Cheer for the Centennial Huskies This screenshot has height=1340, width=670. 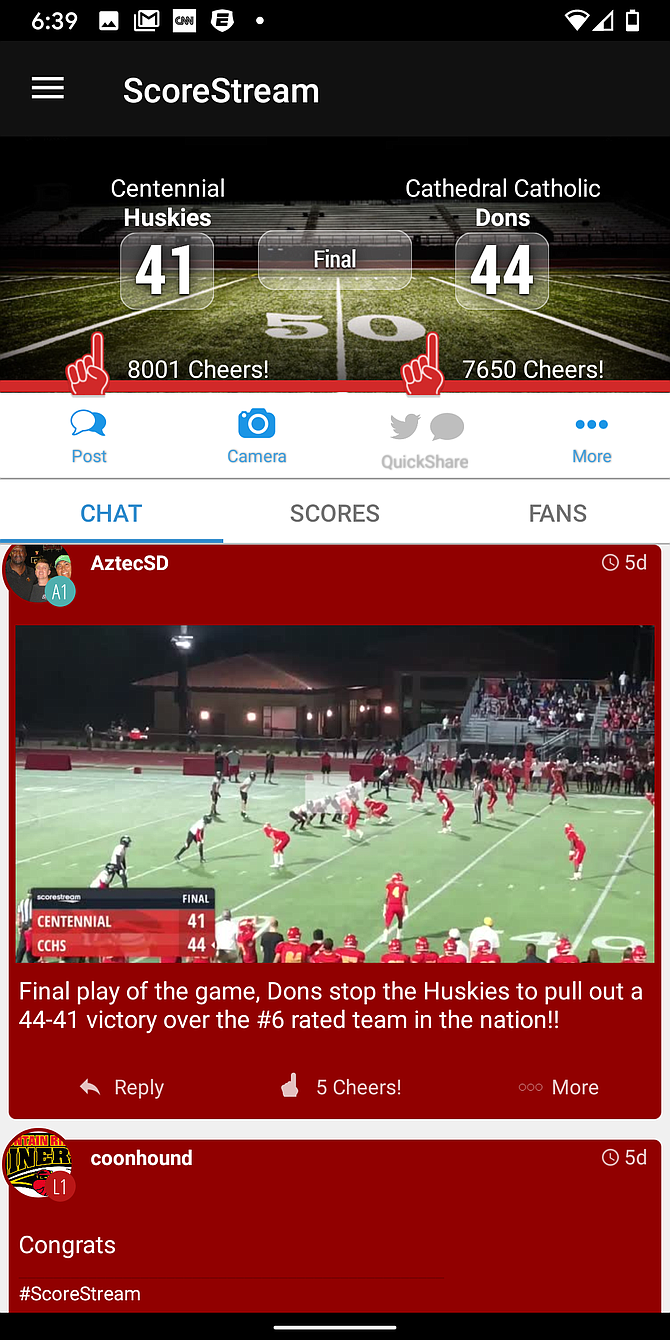[88, 364]
